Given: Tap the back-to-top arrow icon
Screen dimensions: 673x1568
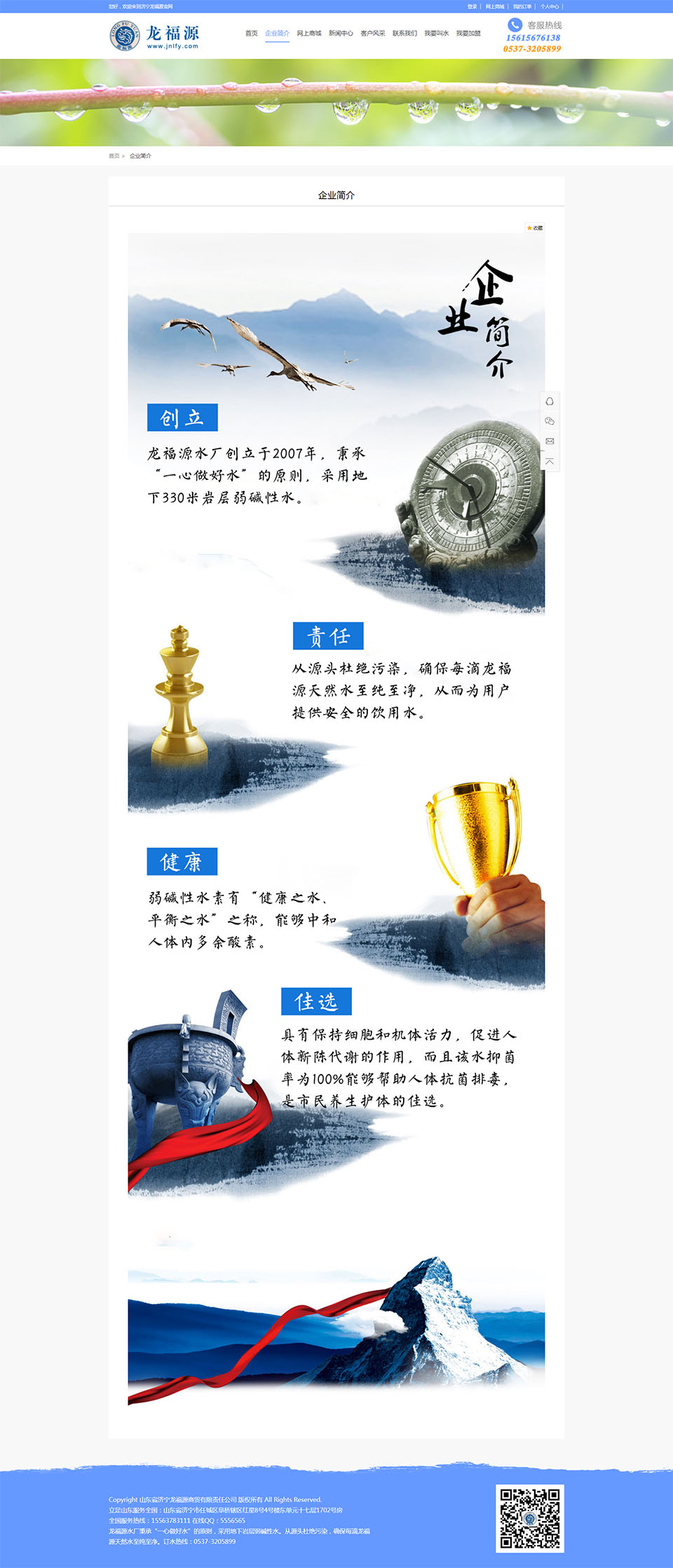Looking at the screenshot, I should [550, 461].
